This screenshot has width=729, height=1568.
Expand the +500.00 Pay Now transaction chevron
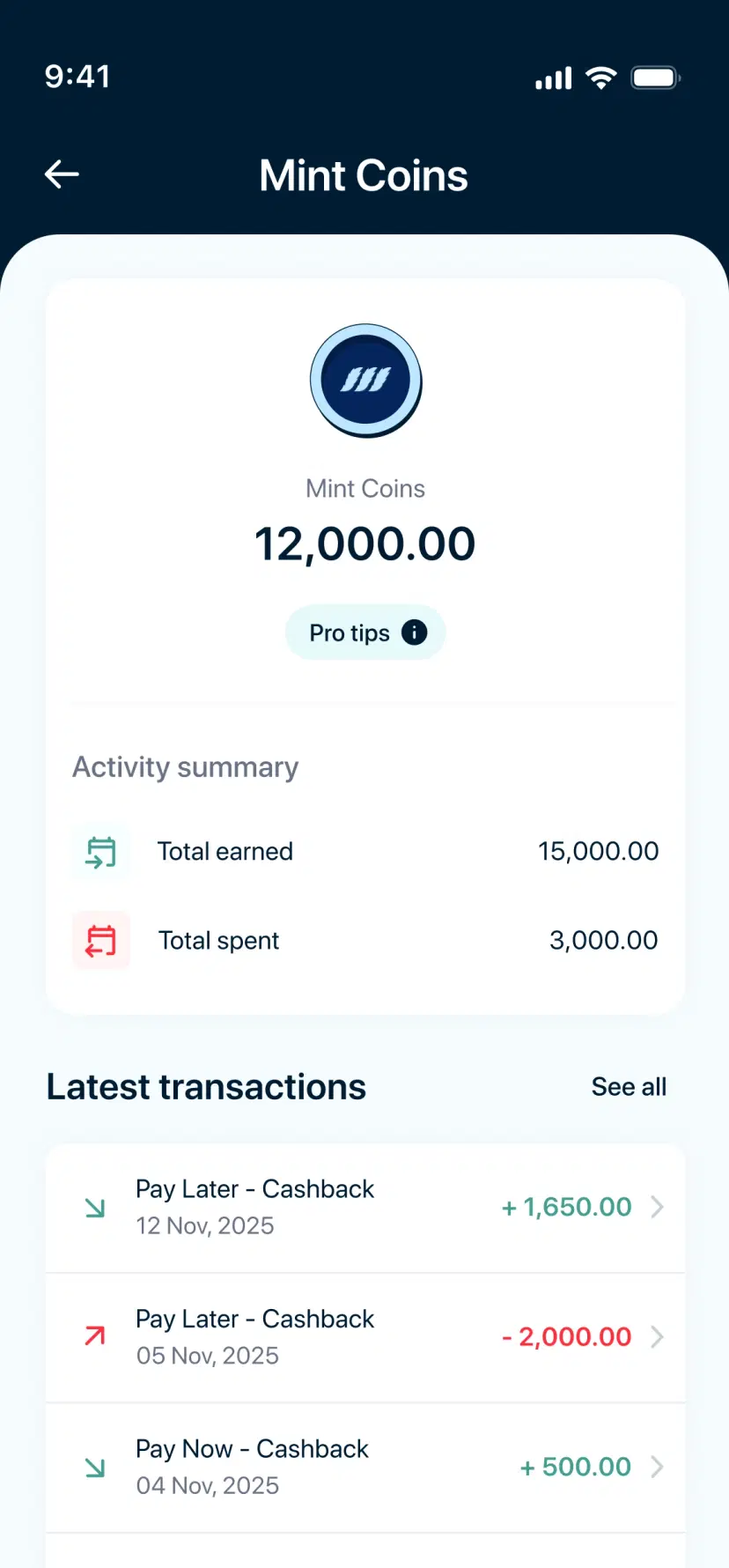coord(659,1466)
